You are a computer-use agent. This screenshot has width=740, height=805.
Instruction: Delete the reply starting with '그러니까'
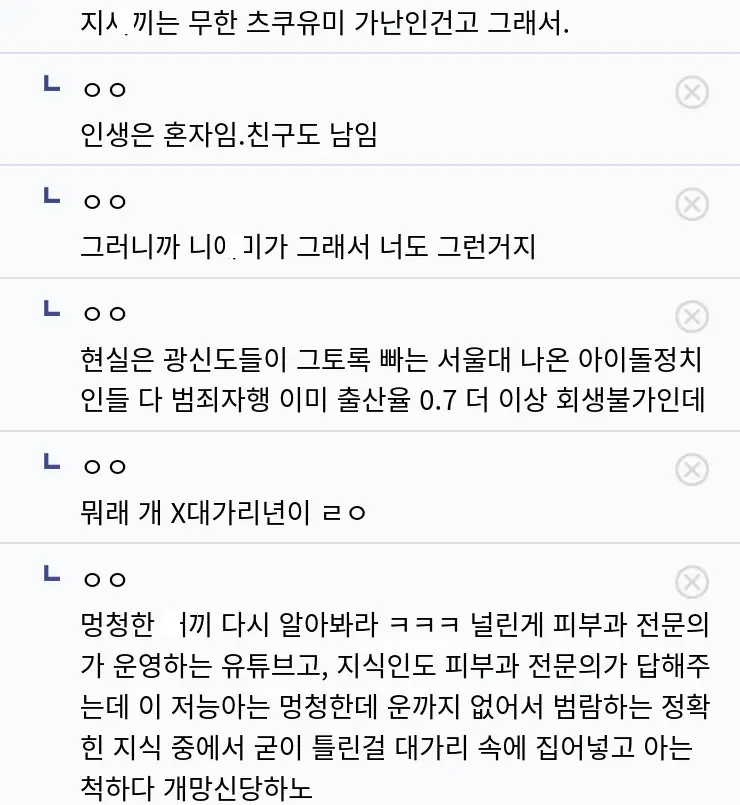coord(692,205)
